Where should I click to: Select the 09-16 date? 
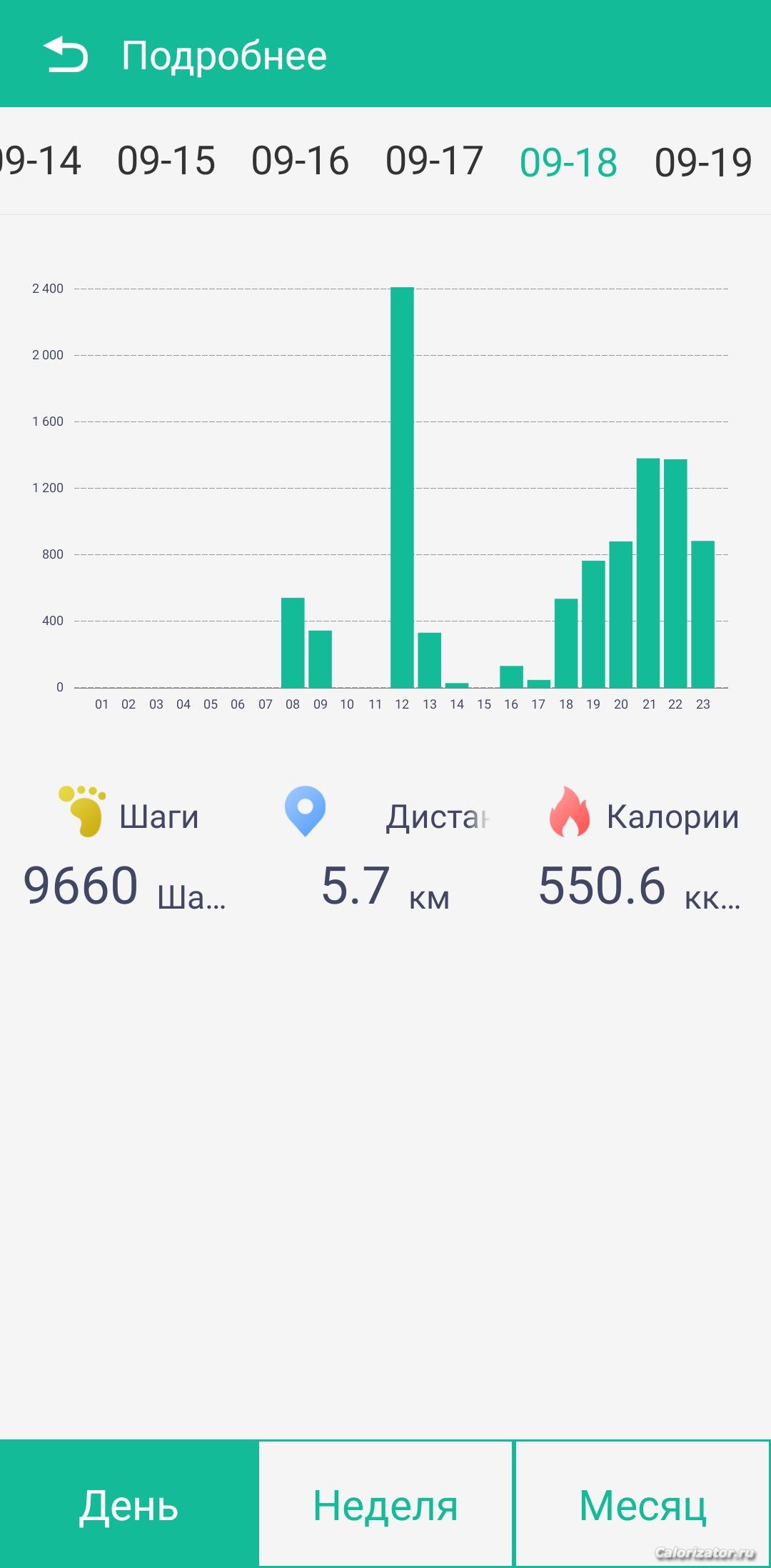pos(300,161)
